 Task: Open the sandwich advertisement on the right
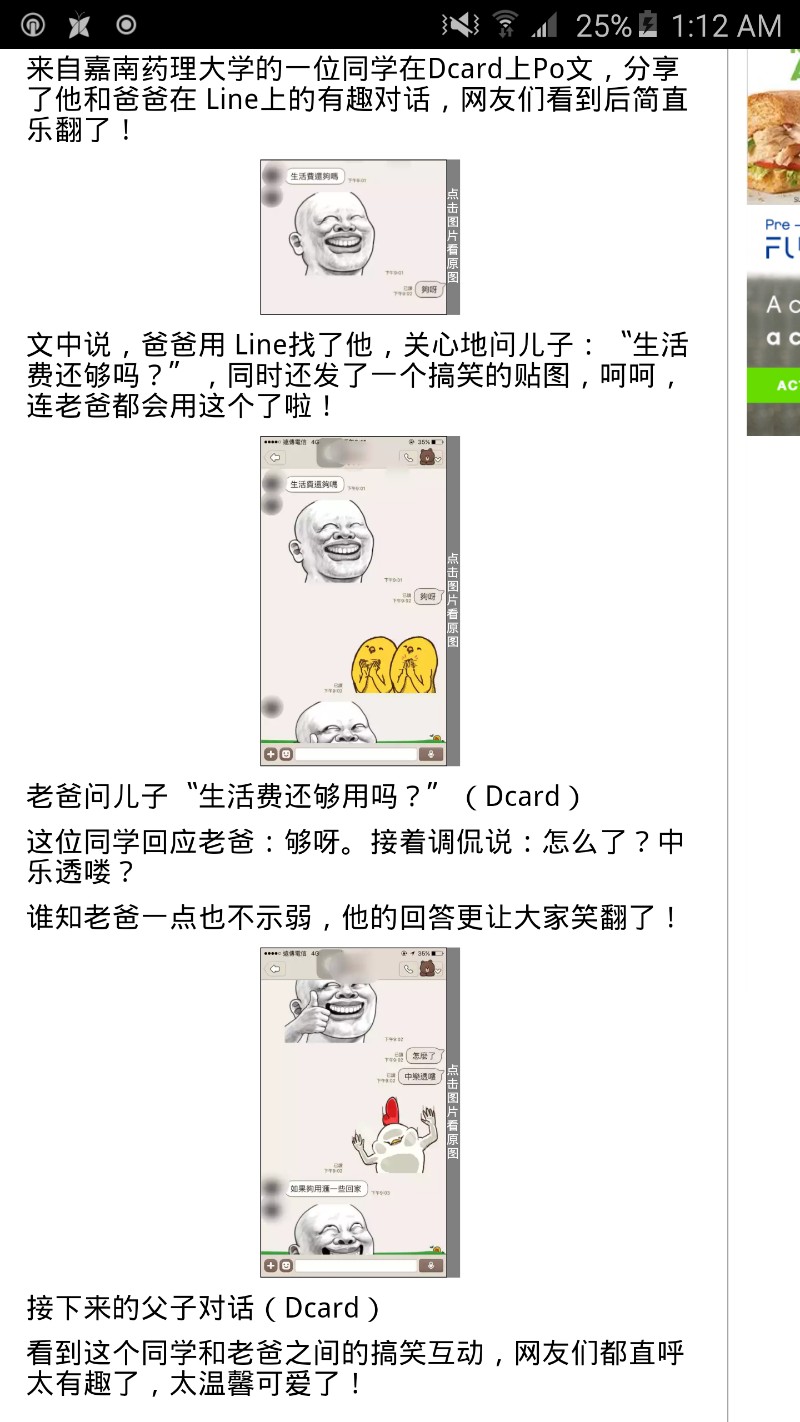pos(774,242)
